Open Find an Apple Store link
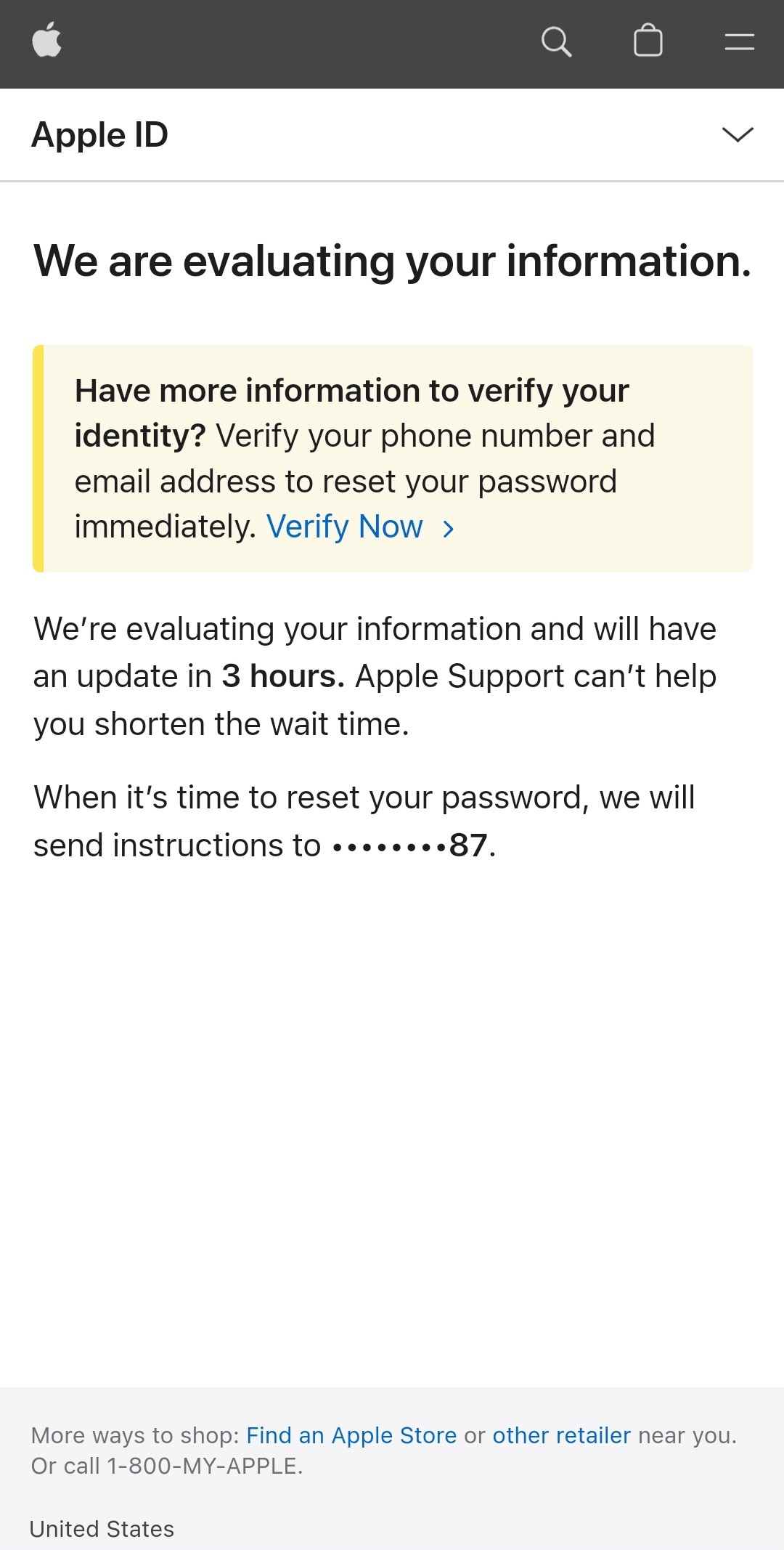The height and width of the screenshot is (1550, 784). click(x=351, y=1435)
